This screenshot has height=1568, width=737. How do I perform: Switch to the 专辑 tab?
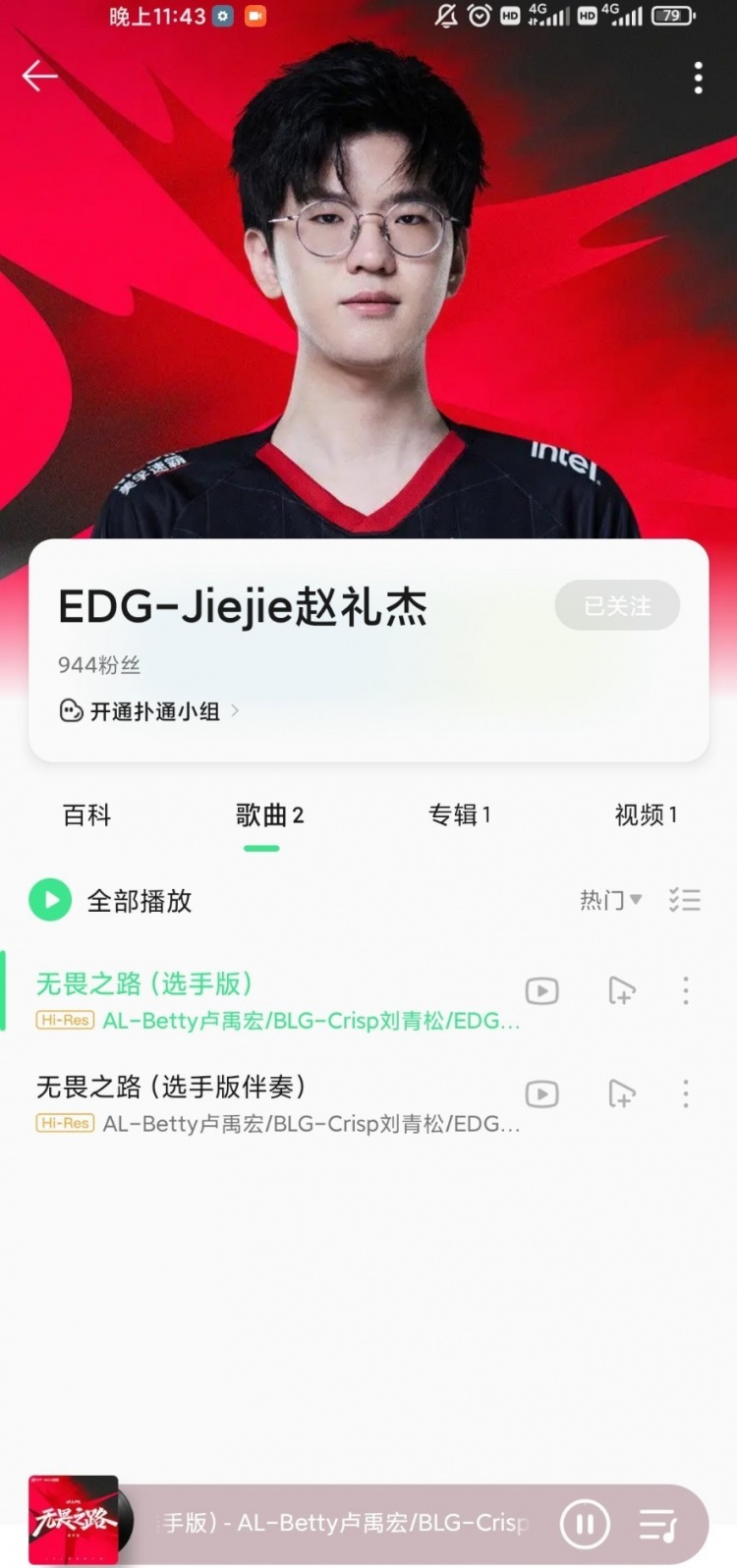(459, 814)
